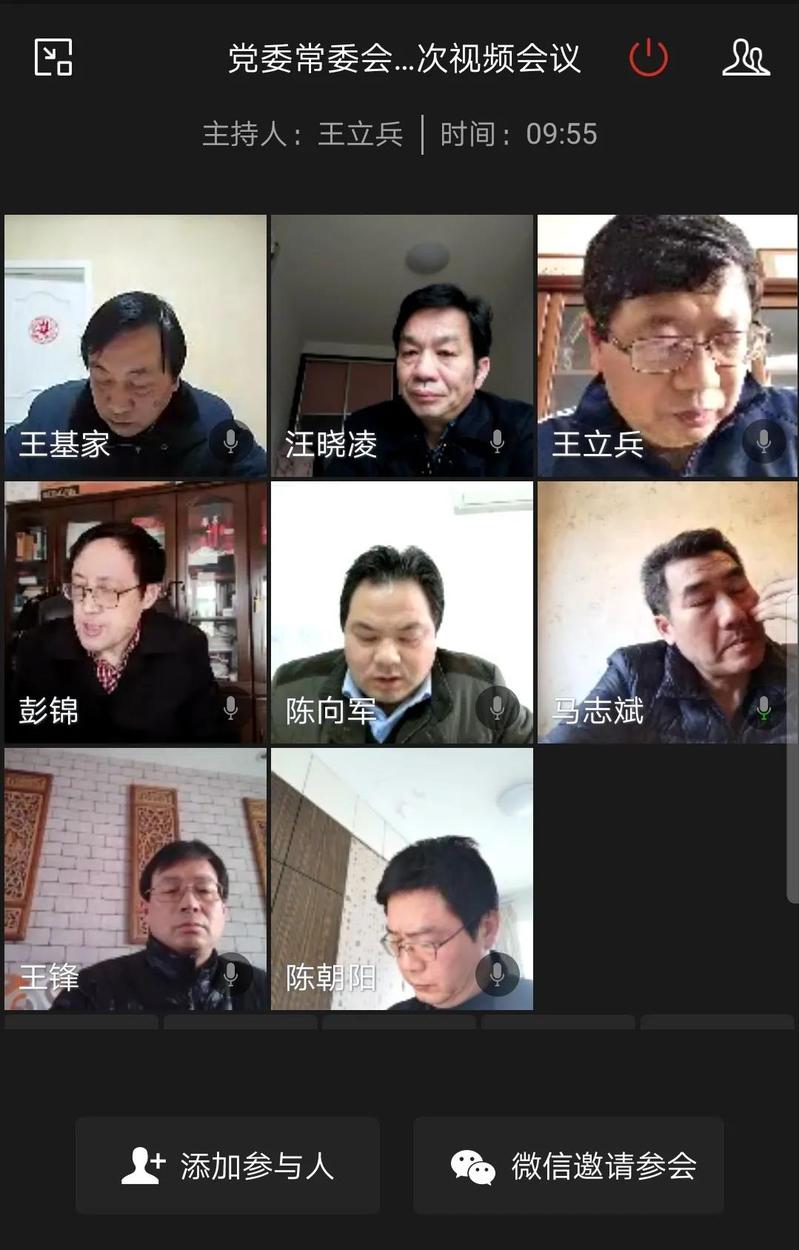View 陈向军's video tile
The width and height of the screenshot is (799, 1250).
pos(402,612)
